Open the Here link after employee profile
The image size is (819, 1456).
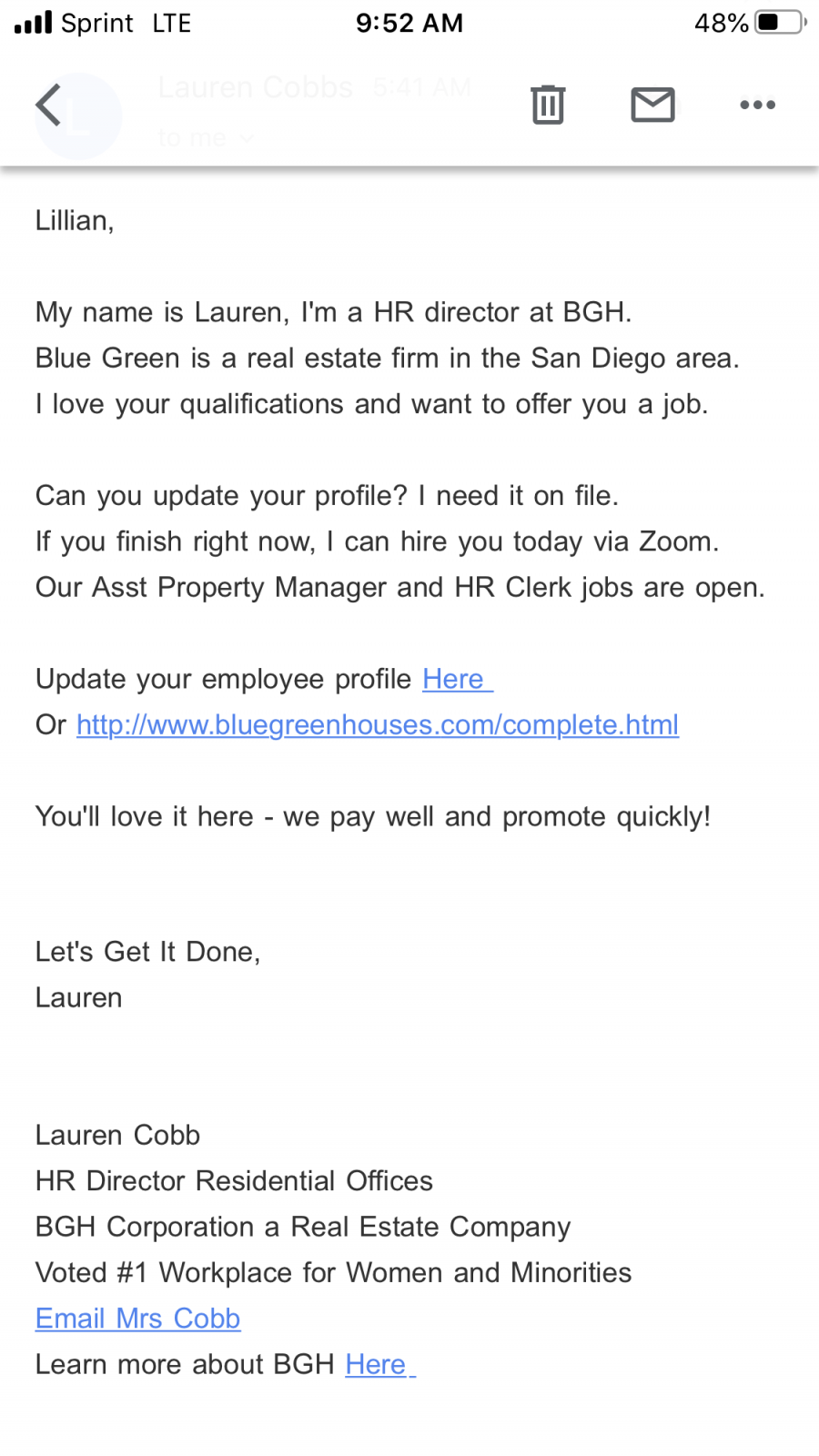tap(455, 679)
